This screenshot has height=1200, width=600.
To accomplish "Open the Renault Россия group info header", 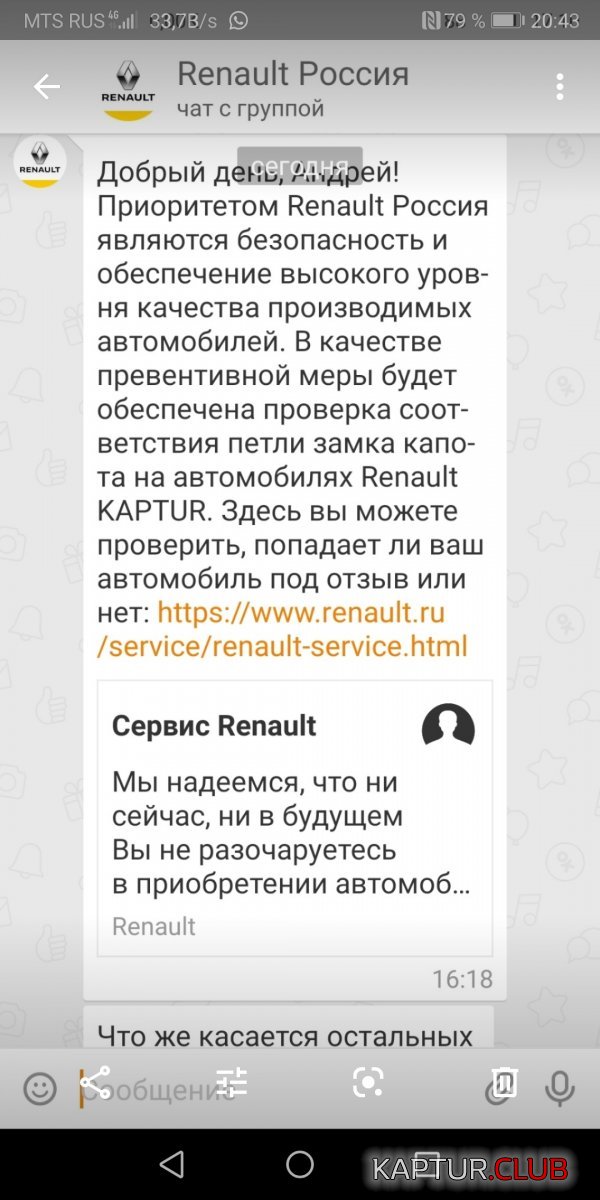I will (292, 87).
